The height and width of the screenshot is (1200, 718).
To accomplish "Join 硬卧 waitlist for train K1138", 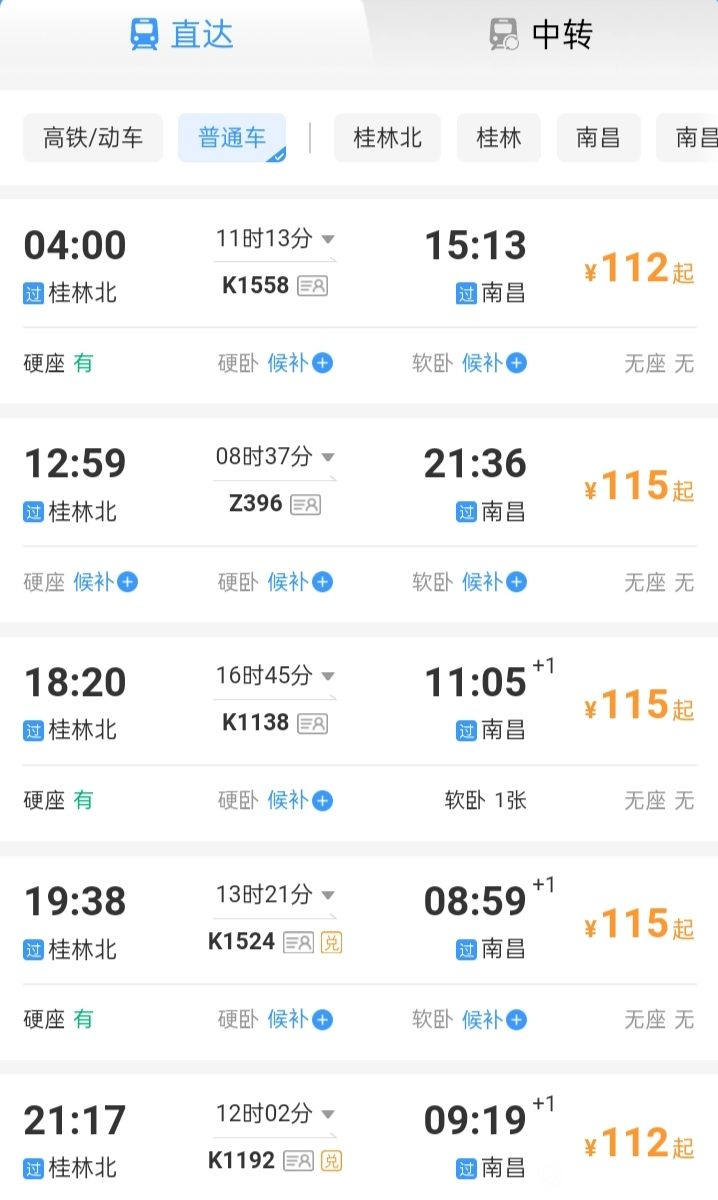I will tap(299, 800).
